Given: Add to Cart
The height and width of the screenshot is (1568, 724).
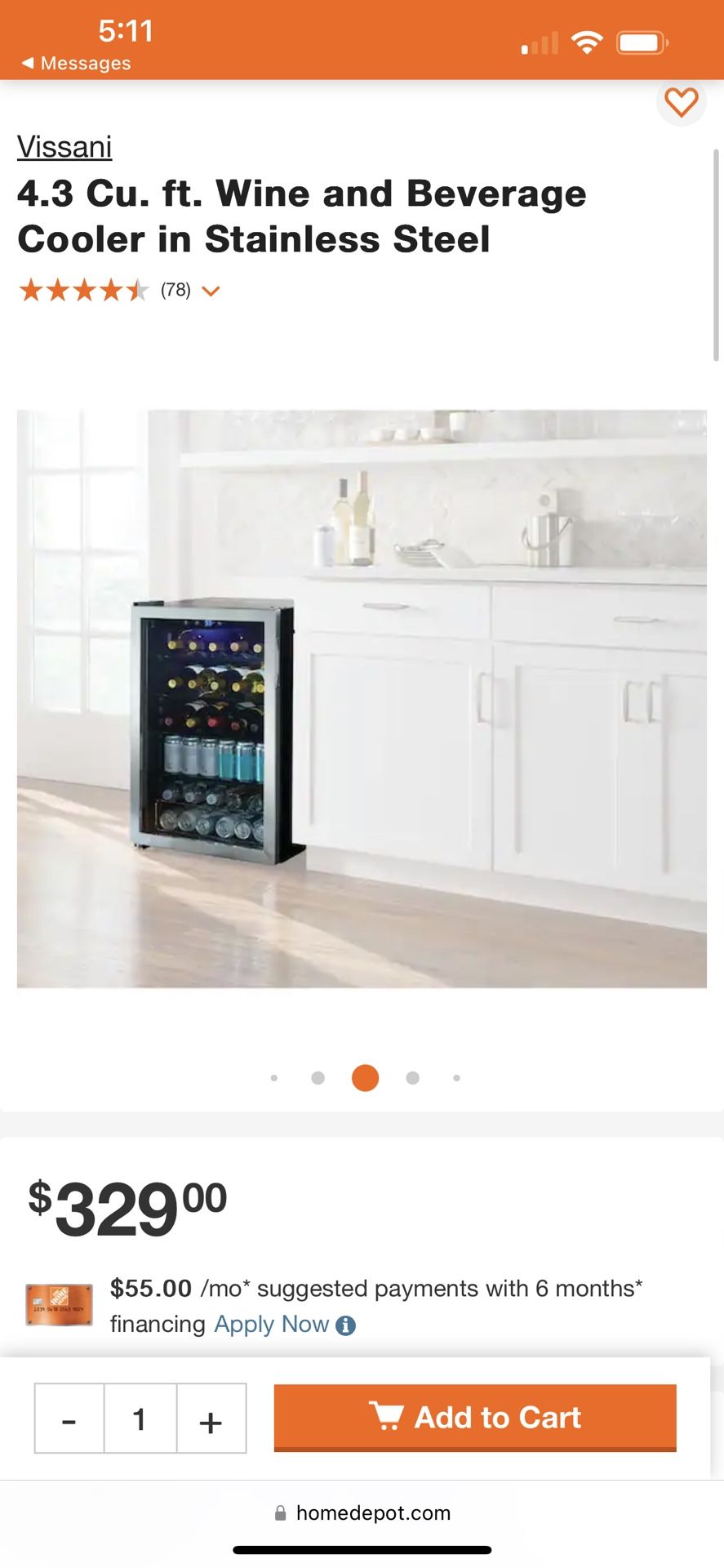Looking at the screenshot, I should pos(475,1417).
